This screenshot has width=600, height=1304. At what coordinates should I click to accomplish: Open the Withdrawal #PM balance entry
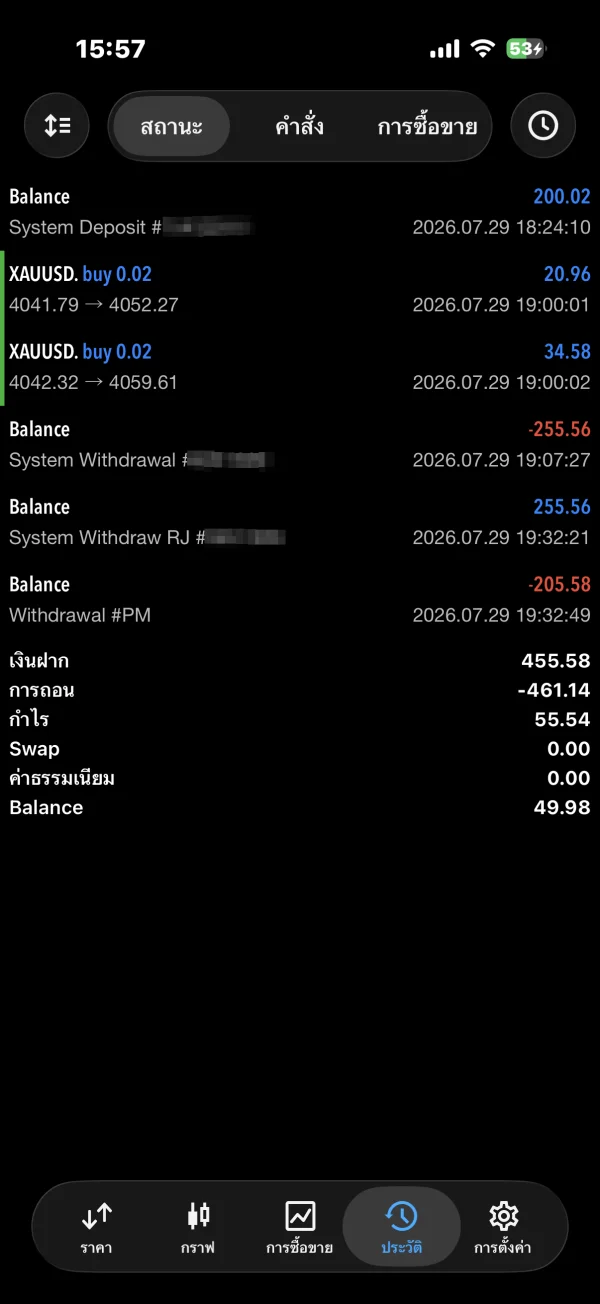(300, 599)
